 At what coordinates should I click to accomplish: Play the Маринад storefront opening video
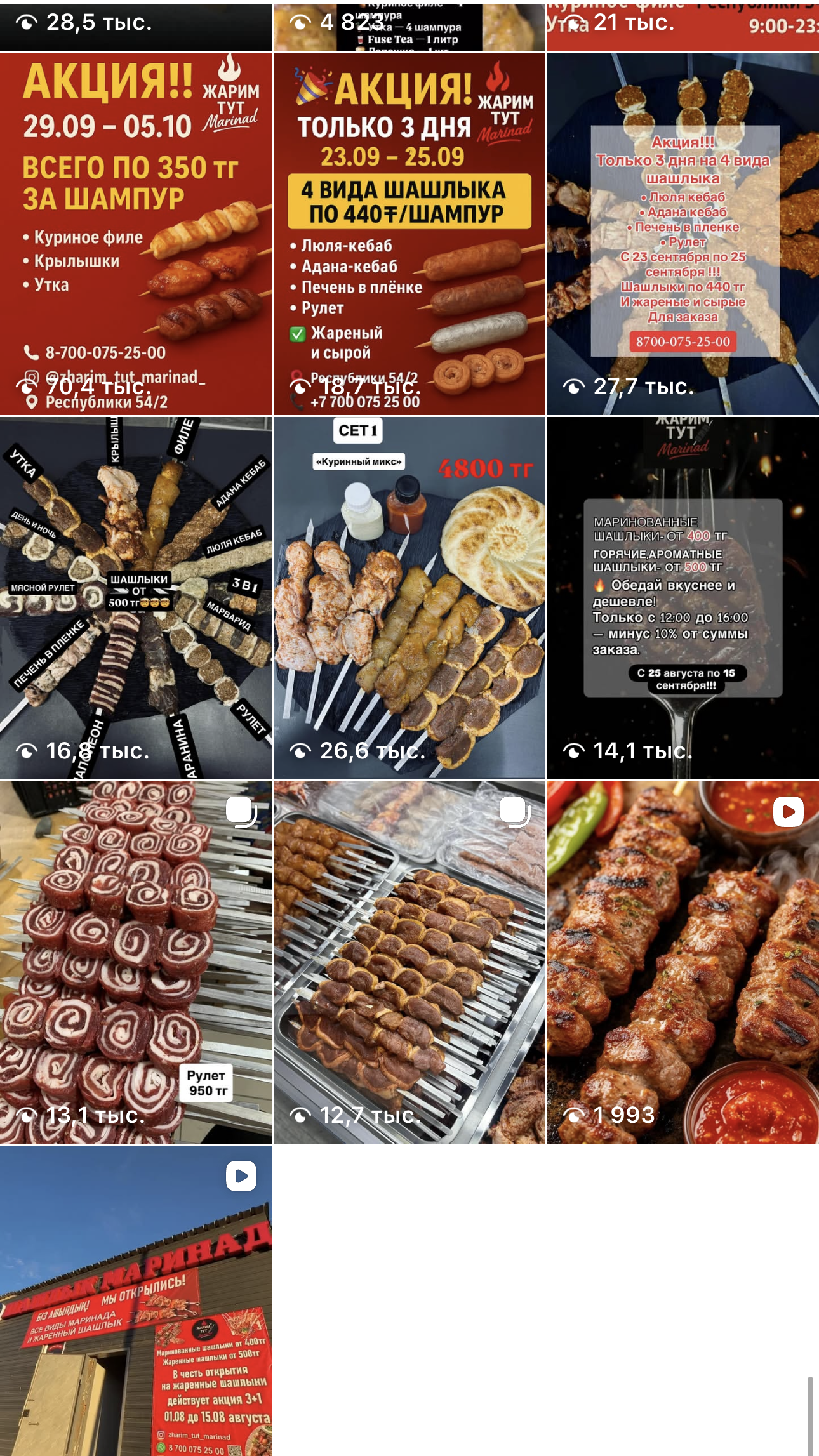coord(136,1301)
